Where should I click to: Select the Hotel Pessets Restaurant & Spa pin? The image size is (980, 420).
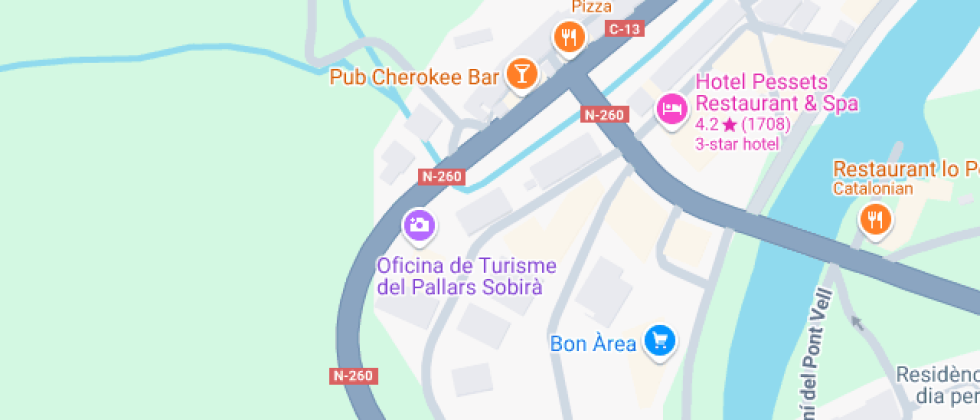(671, 107)
